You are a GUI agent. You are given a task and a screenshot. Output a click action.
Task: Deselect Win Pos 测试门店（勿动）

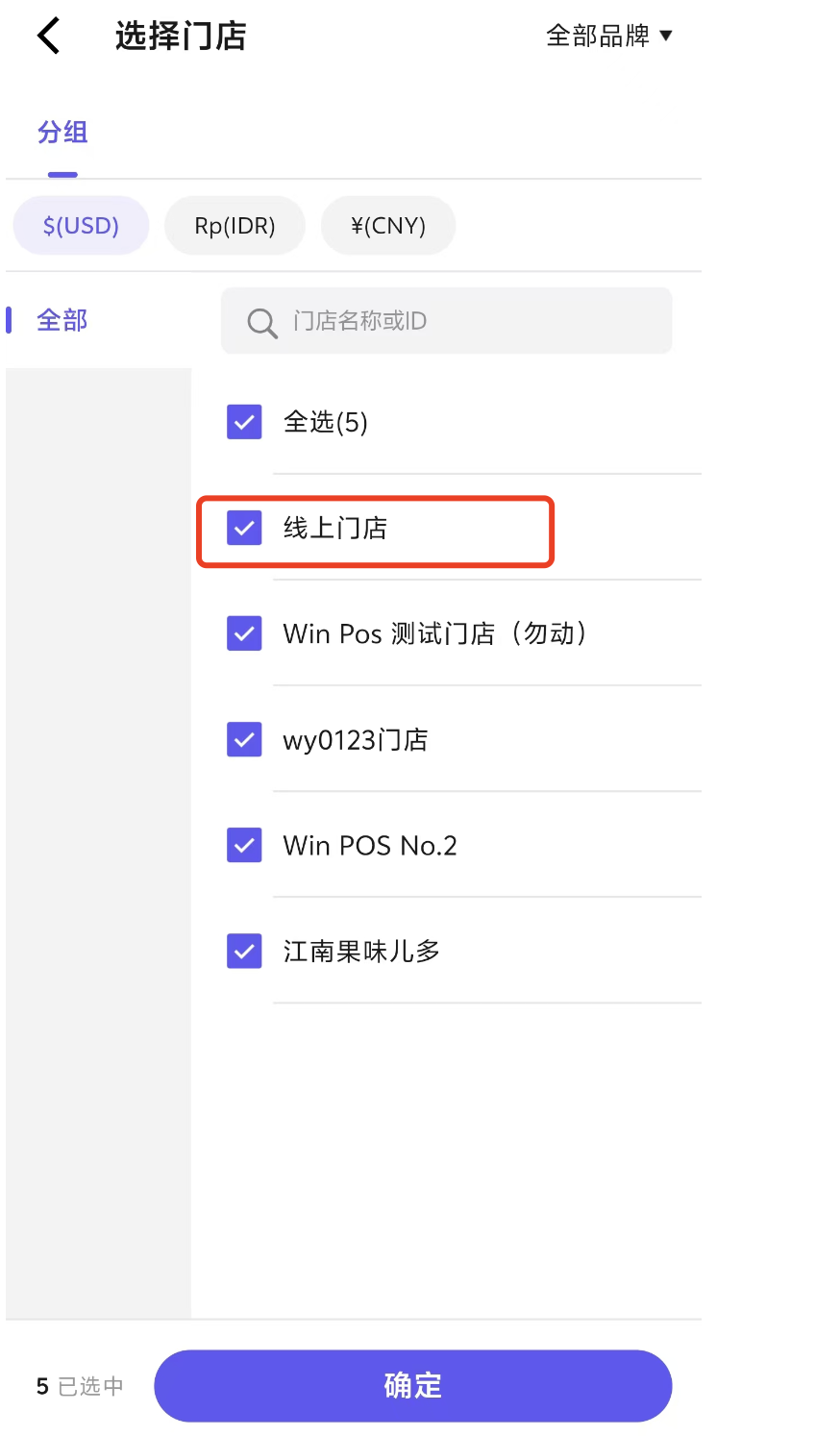[x=244, y=633]
